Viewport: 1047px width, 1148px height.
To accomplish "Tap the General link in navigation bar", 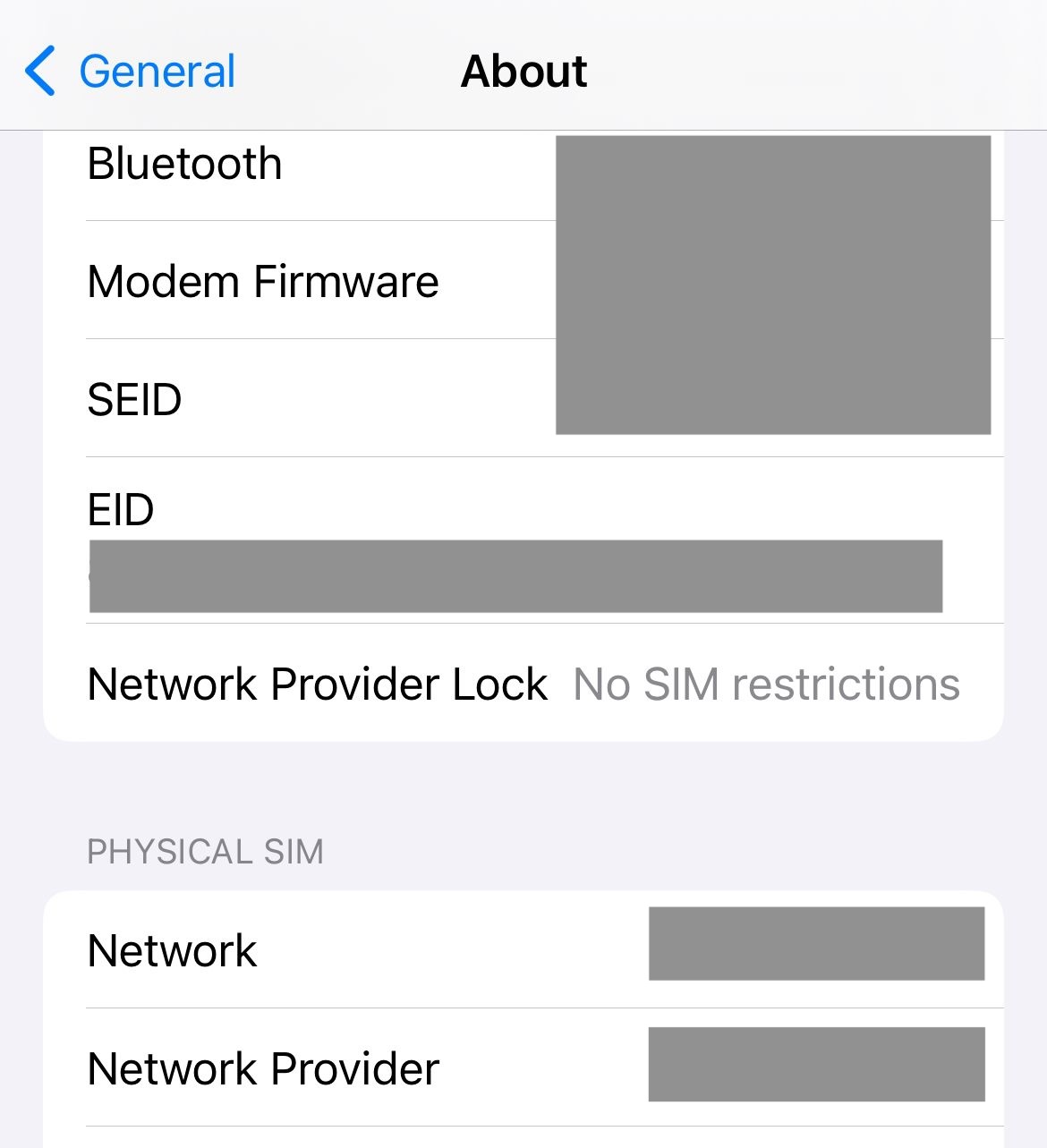I will click(155, 71).
